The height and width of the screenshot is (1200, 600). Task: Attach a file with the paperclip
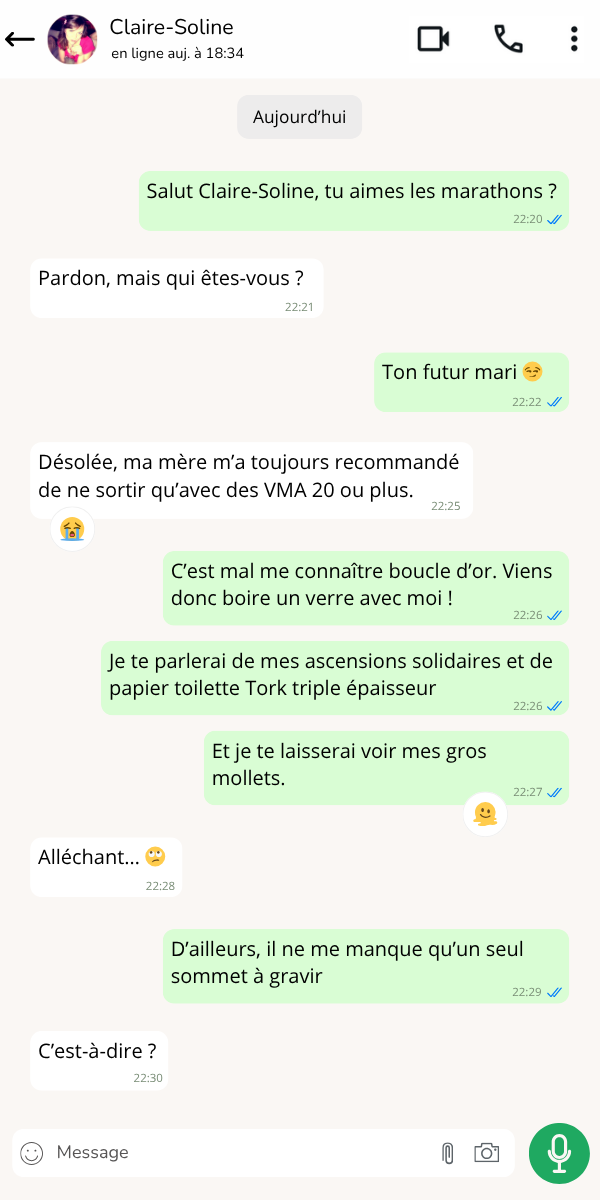(448, 1153)
